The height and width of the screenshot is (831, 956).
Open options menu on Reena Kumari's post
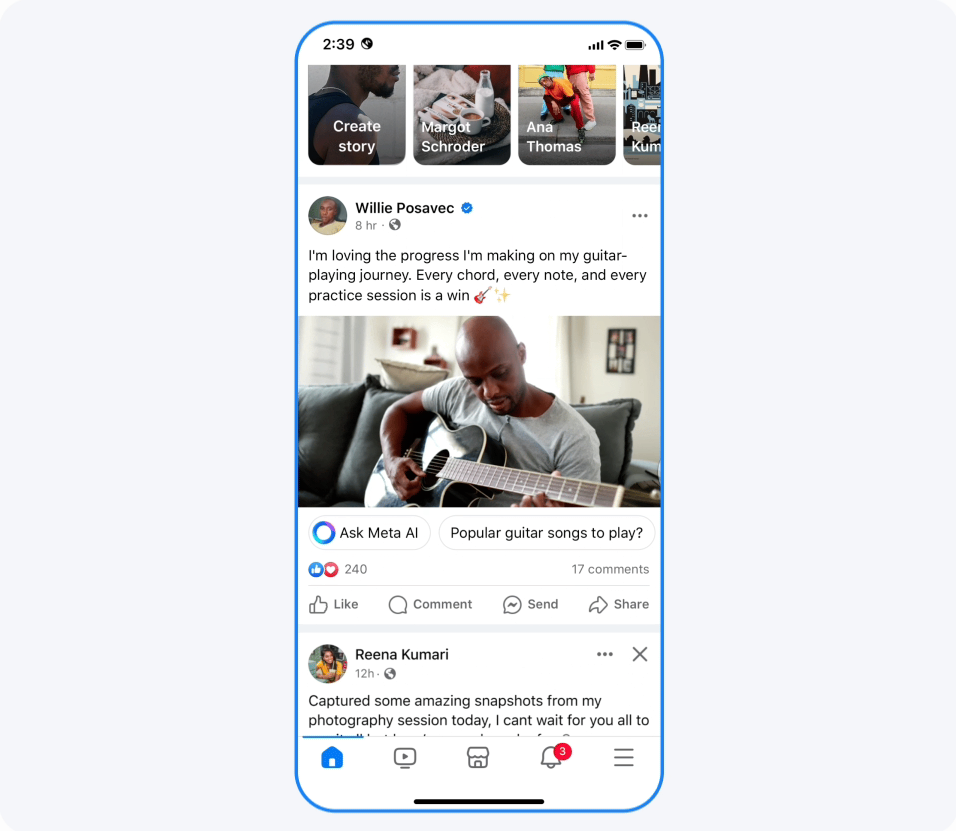pyautogui.click(x=605, y=654)
